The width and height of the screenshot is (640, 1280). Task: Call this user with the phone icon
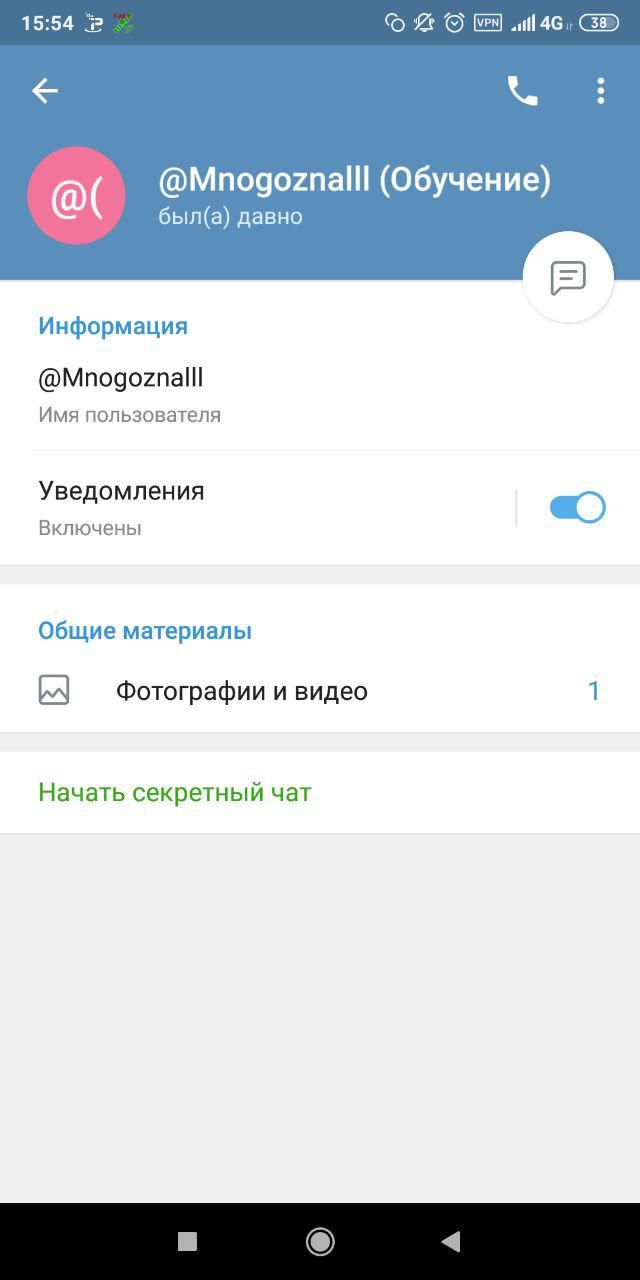[x=522, y=91]
